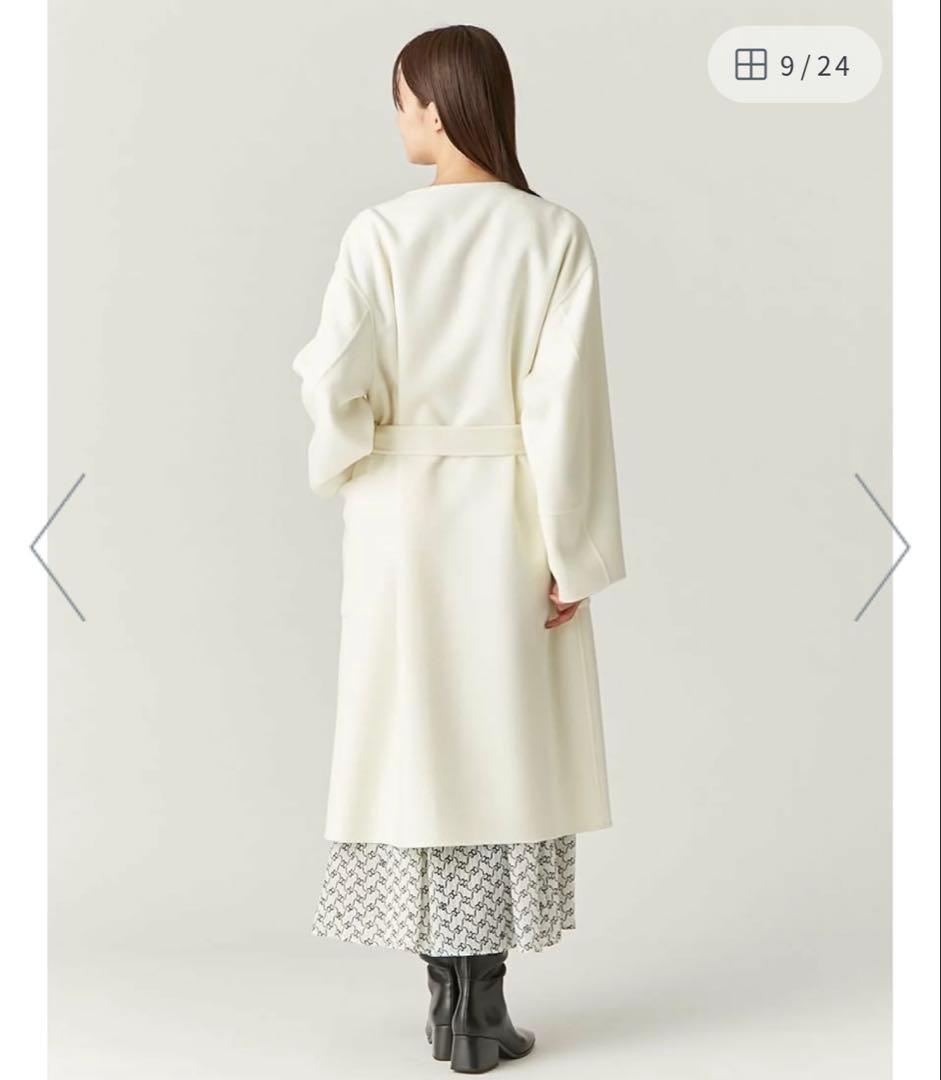Open the photo grid from 9/24 badge
941x1080 pixels.
click(x=794, y=66)
